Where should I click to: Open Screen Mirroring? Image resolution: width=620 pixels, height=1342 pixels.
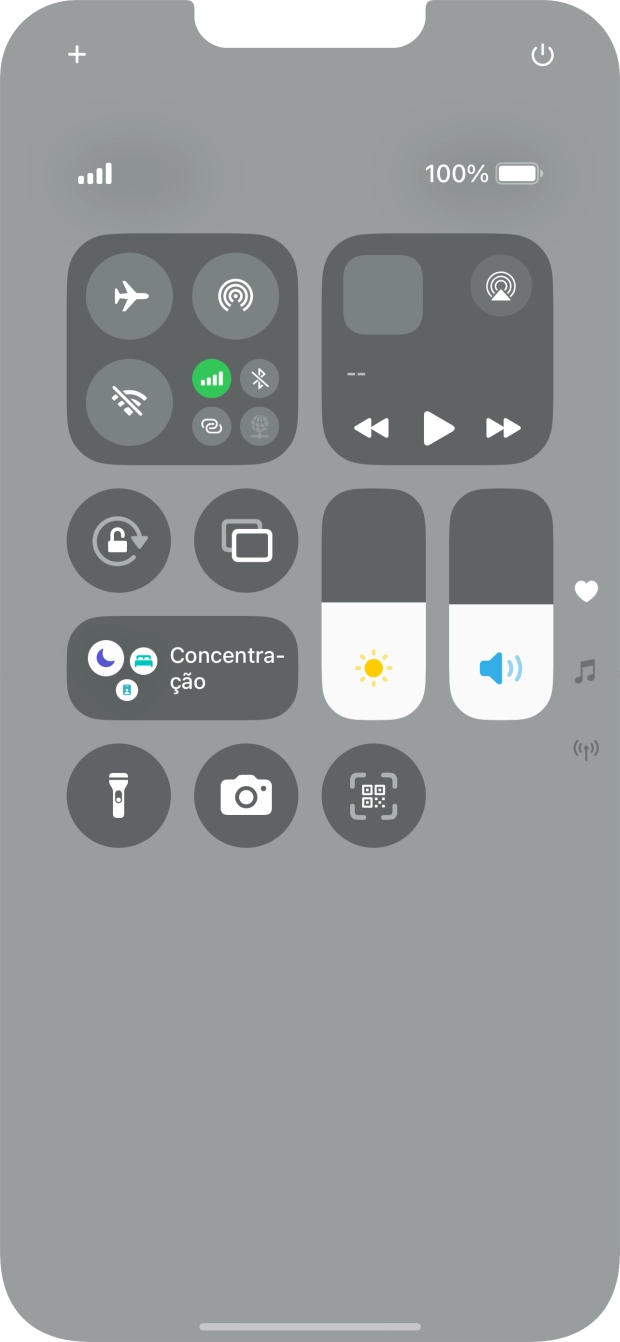pos(246,541)
